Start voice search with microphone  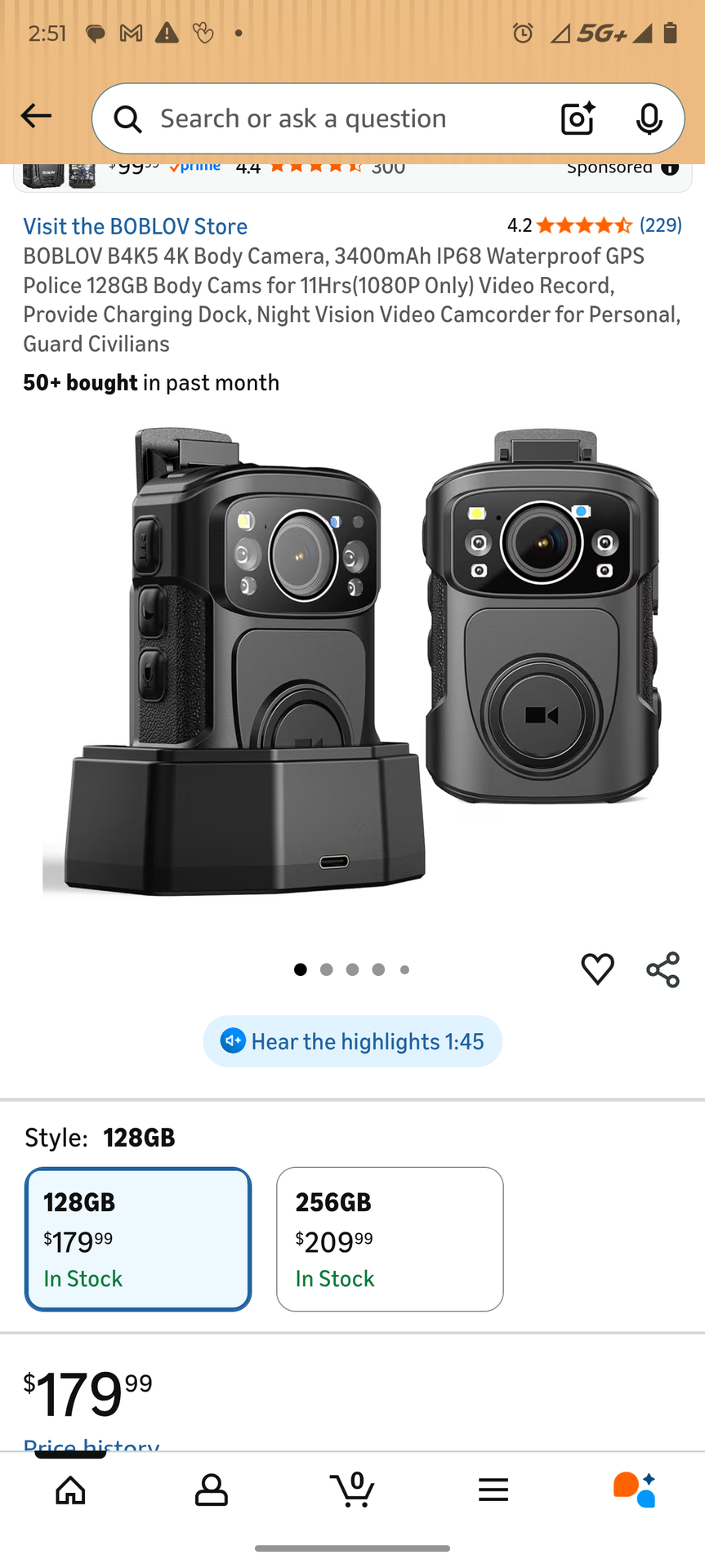tap(649, 119)
